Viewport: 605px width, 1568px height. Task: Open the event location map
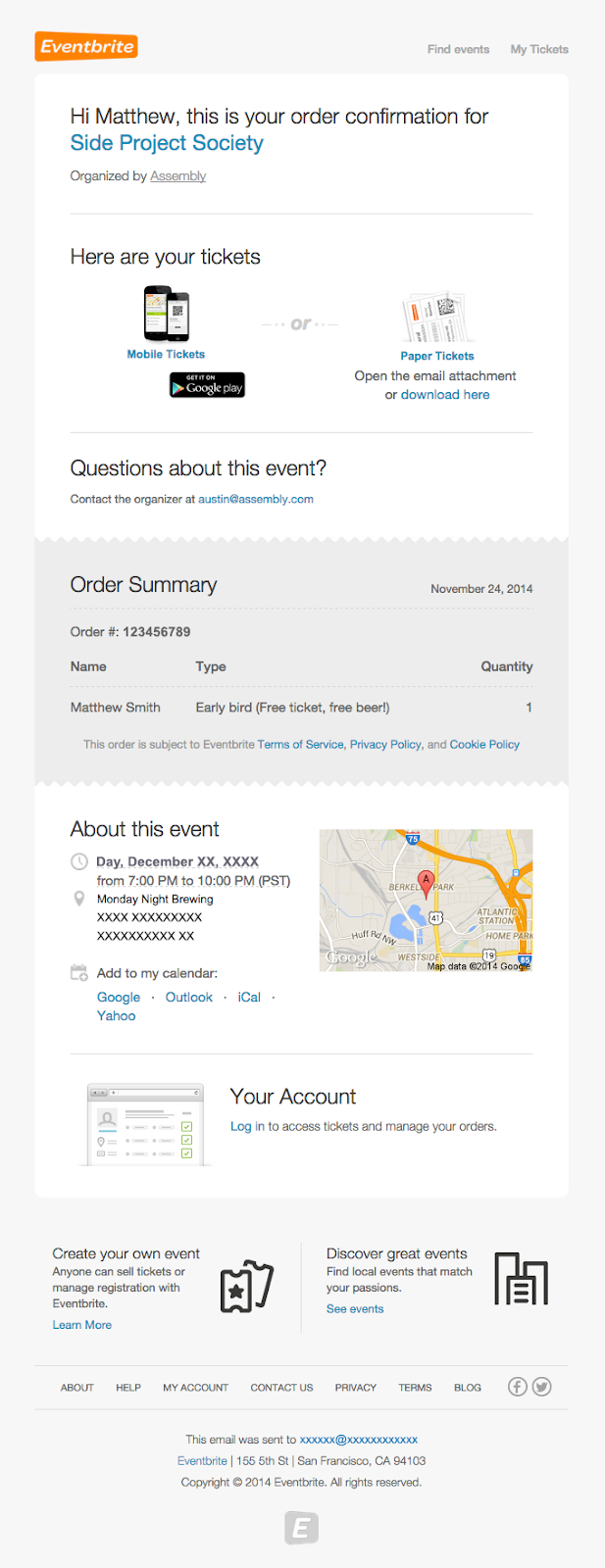click(426, 900)
